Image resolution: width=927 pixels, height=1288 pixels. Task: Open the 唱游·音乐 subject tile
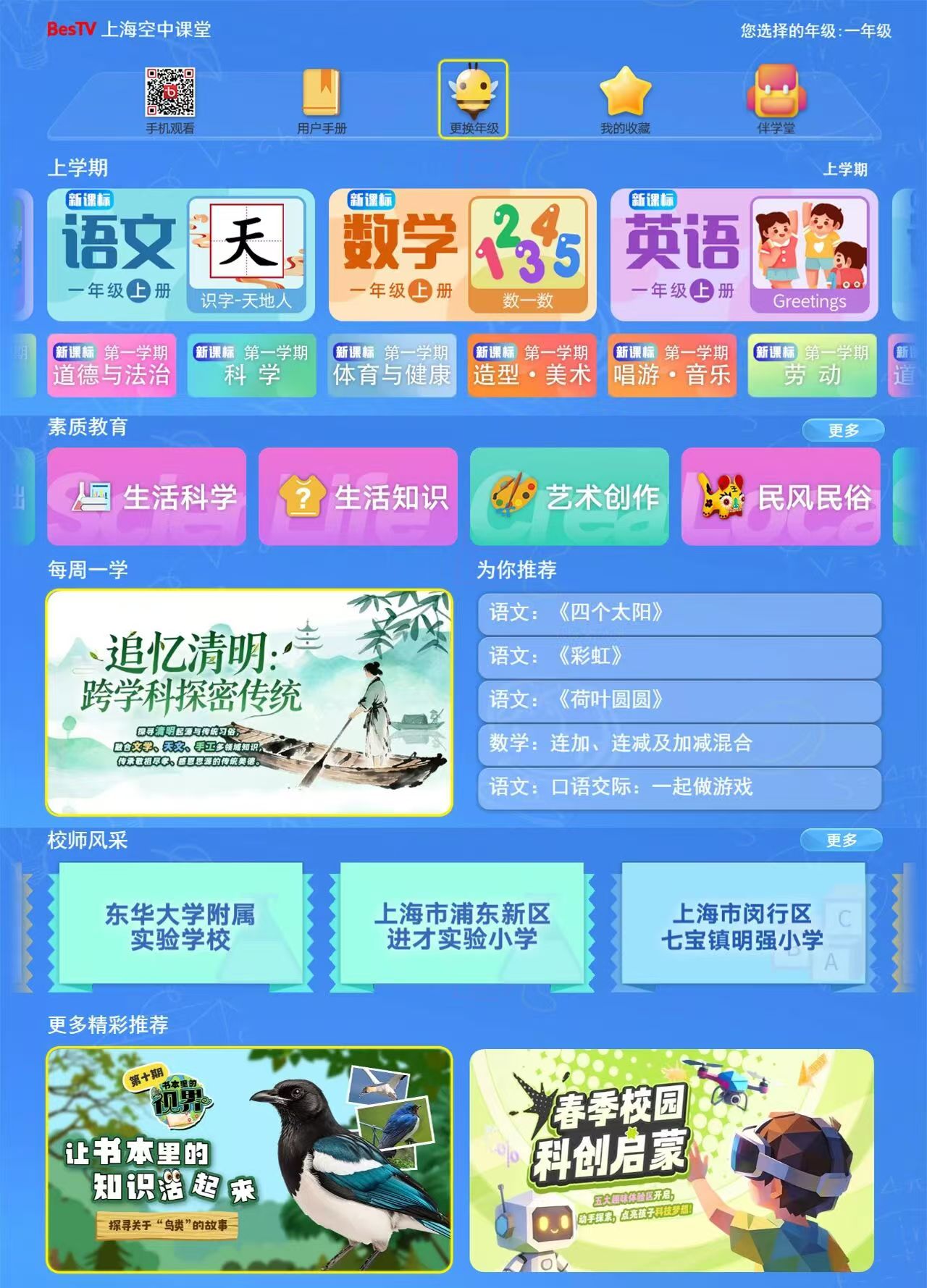(x=672, y=365)
